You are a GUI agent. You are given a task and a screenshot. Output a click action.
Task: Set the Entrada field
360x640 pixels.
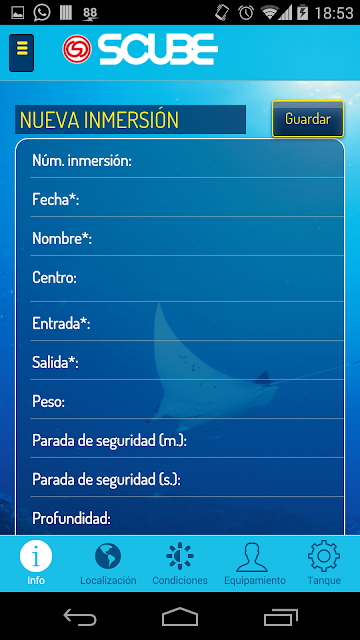(187, 323)
